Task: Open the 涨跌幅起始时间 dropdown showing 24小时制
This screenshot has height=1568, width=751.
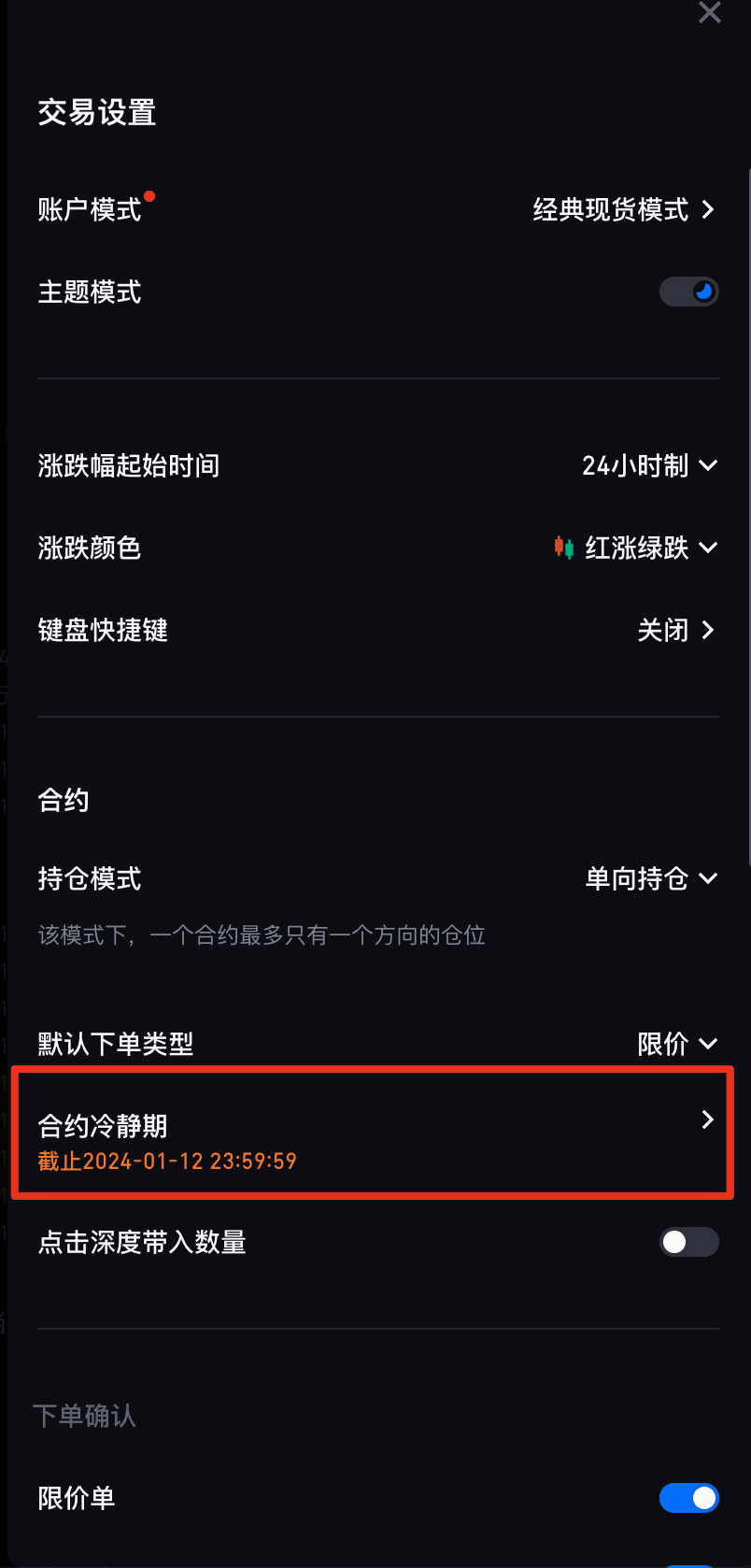Action: click(651, 465)
